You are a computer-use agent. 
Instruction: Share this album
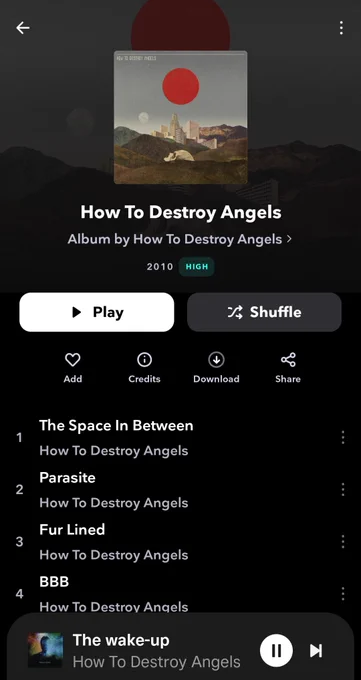click(288, 367)
